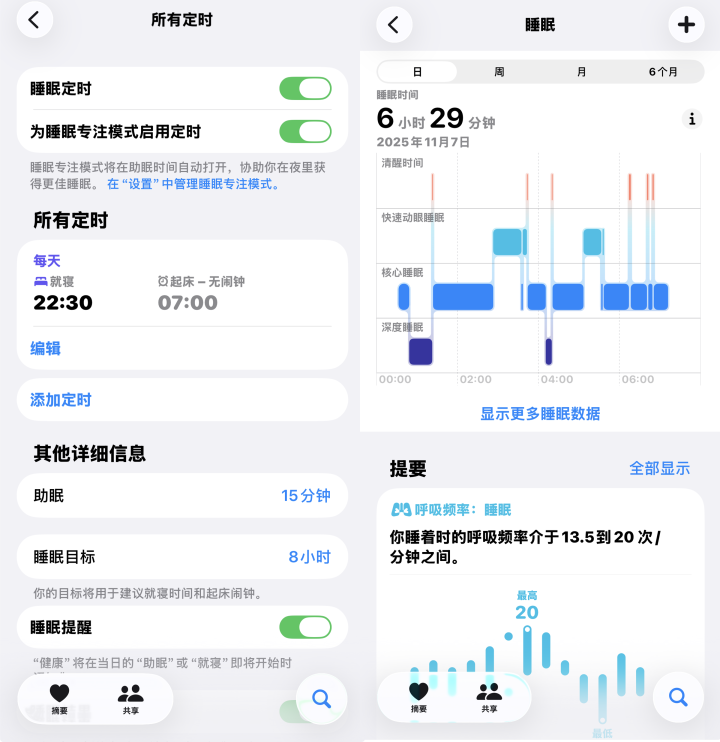Disable the 睡眠定时 switch
This screenshot has height=742, width=720.
pyautogui.click(x=305, y=89)
